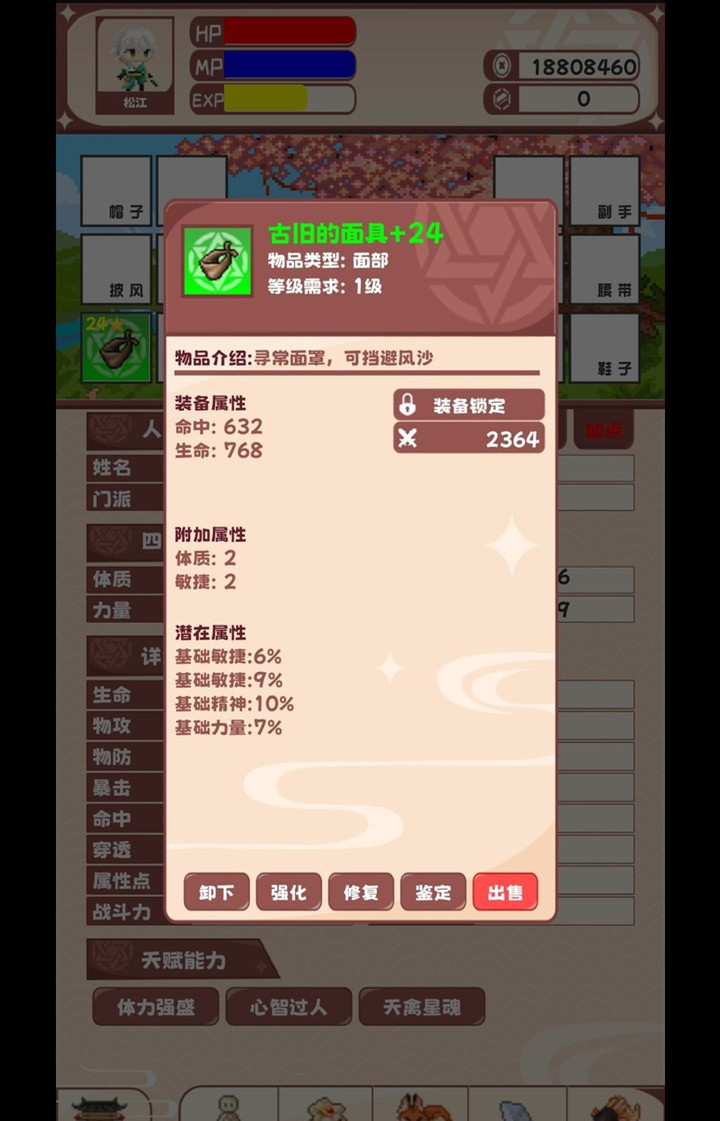Open the 副手 off-hand equipment slot
Viewport: 720px width, 1121px height.
pyautogui.click(x=604, y=191)
